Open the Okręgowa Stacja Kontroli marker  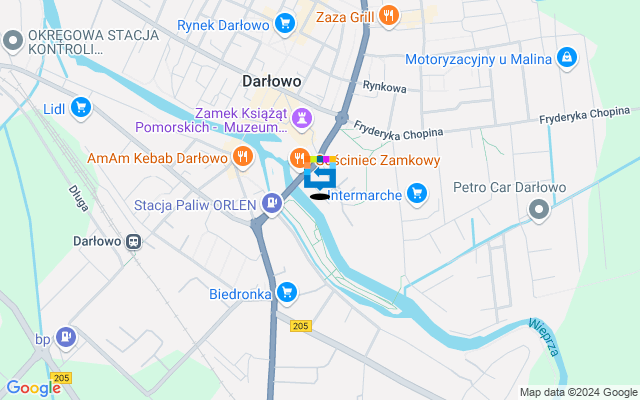coord(12,41)
